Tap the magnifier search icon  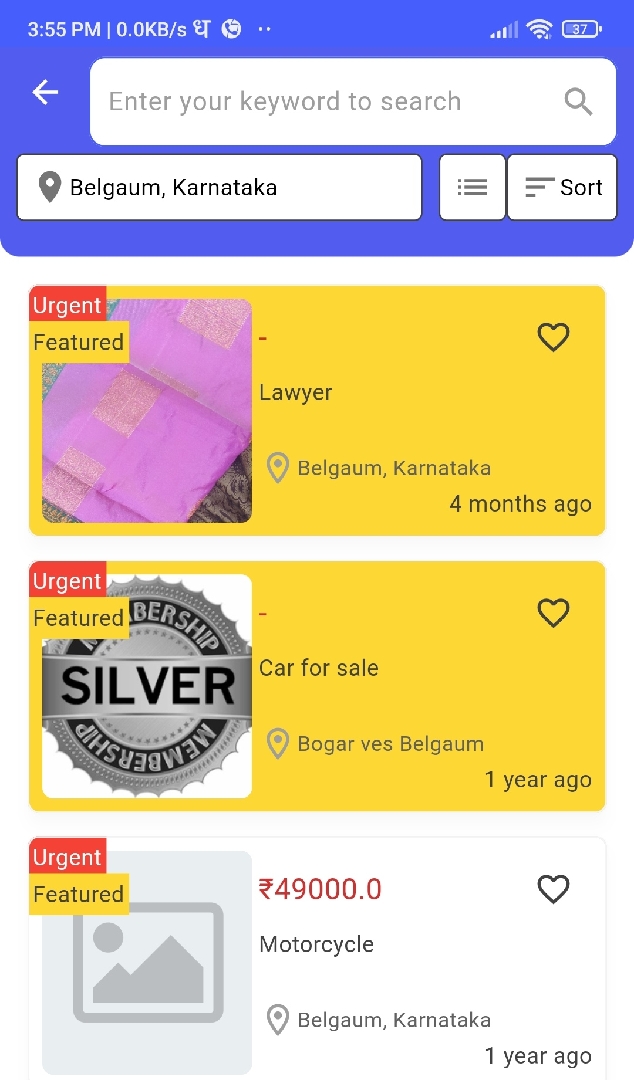click(x=578, y=102)
